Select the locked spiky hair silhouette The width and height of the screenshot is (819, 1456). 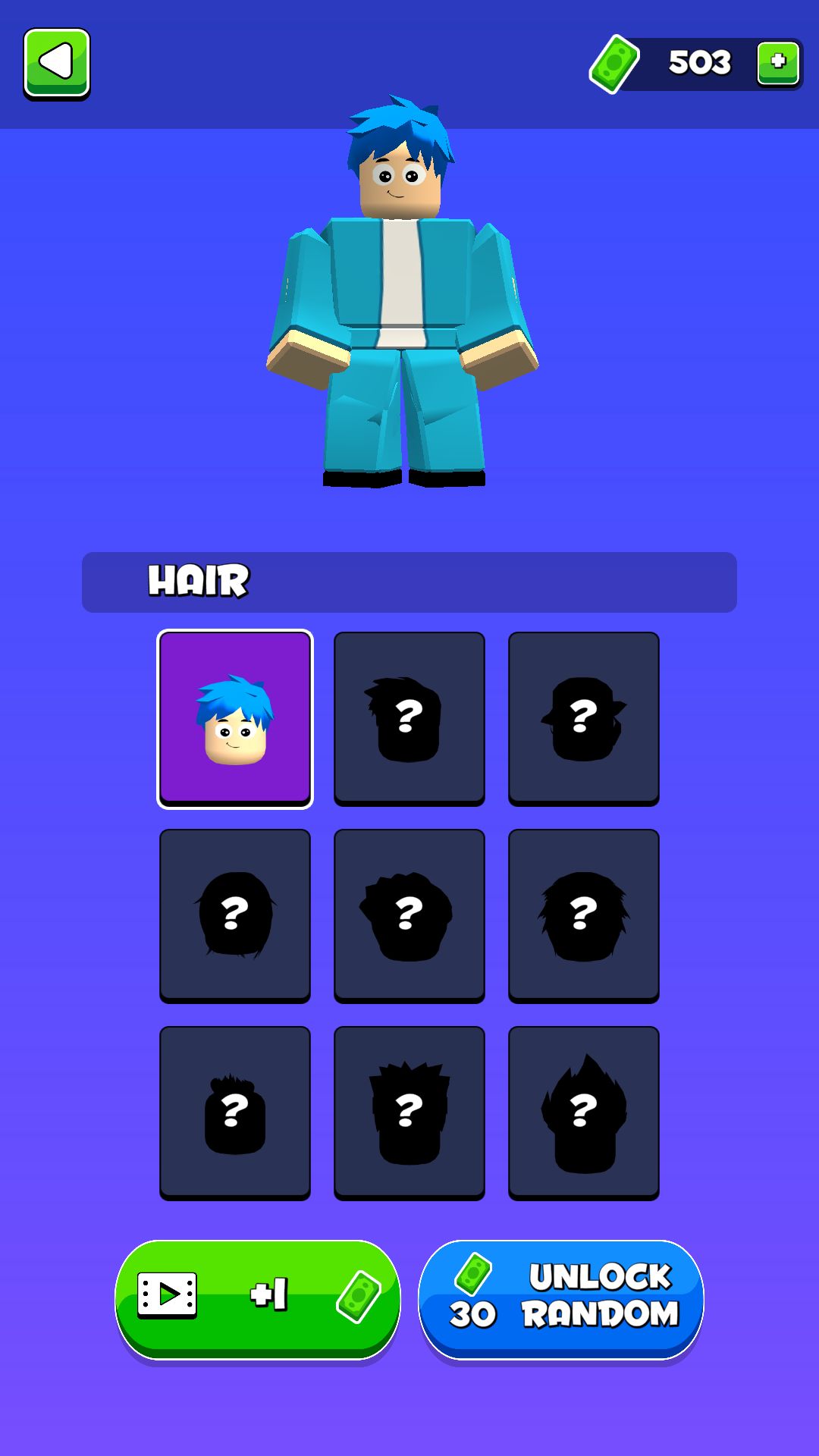click(409, 1111)
